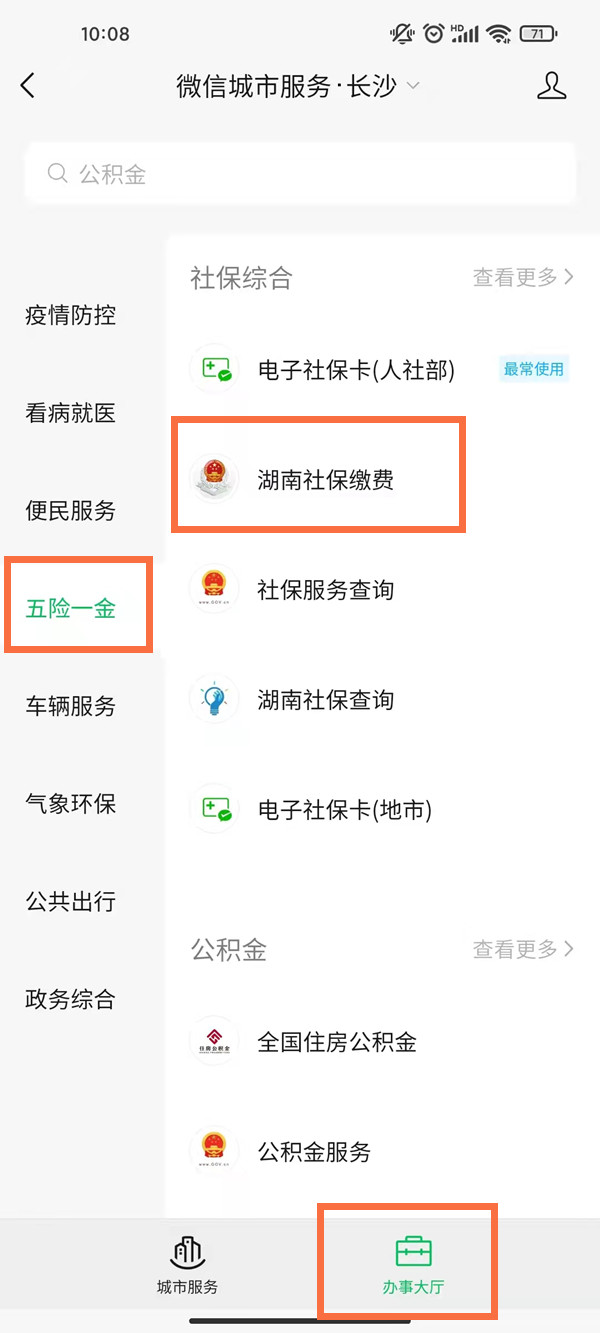Select the 五险一金 category
The height and width of the screenshot is (1333, 600).
tap(71, 608)
